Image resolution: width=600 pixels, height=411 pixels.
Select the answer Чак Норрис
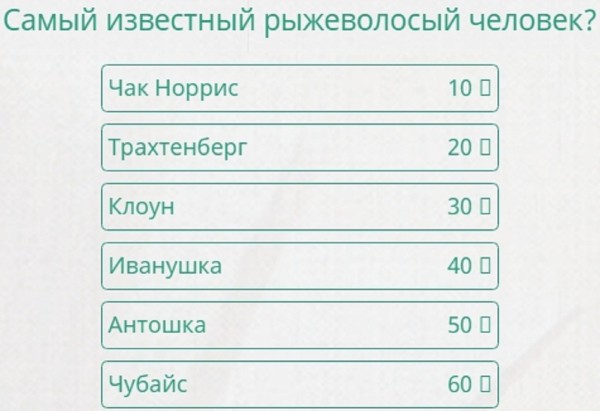[x=299, y=88]
